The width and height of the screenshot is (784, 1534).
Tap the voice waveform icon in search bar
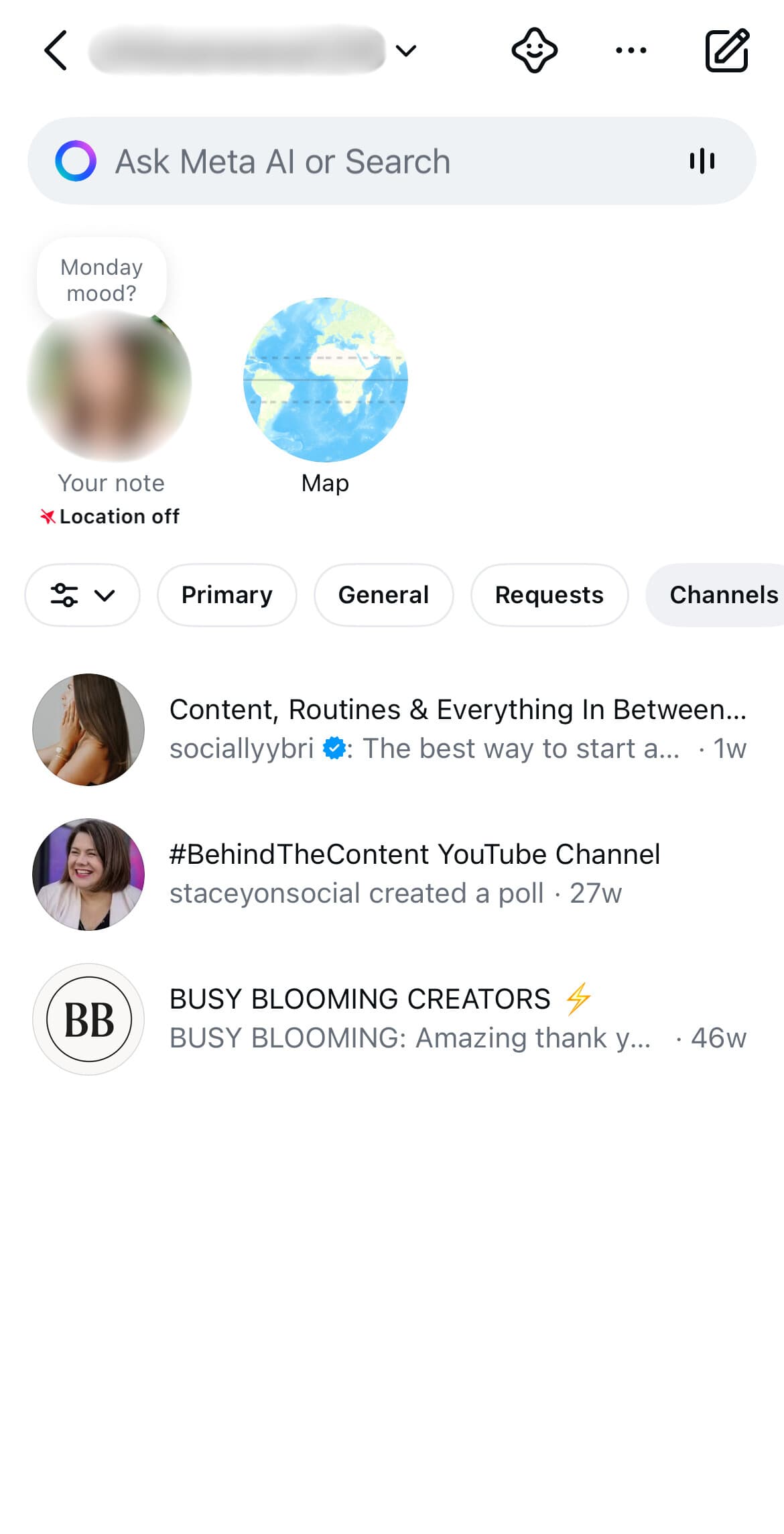click(702, 162)
